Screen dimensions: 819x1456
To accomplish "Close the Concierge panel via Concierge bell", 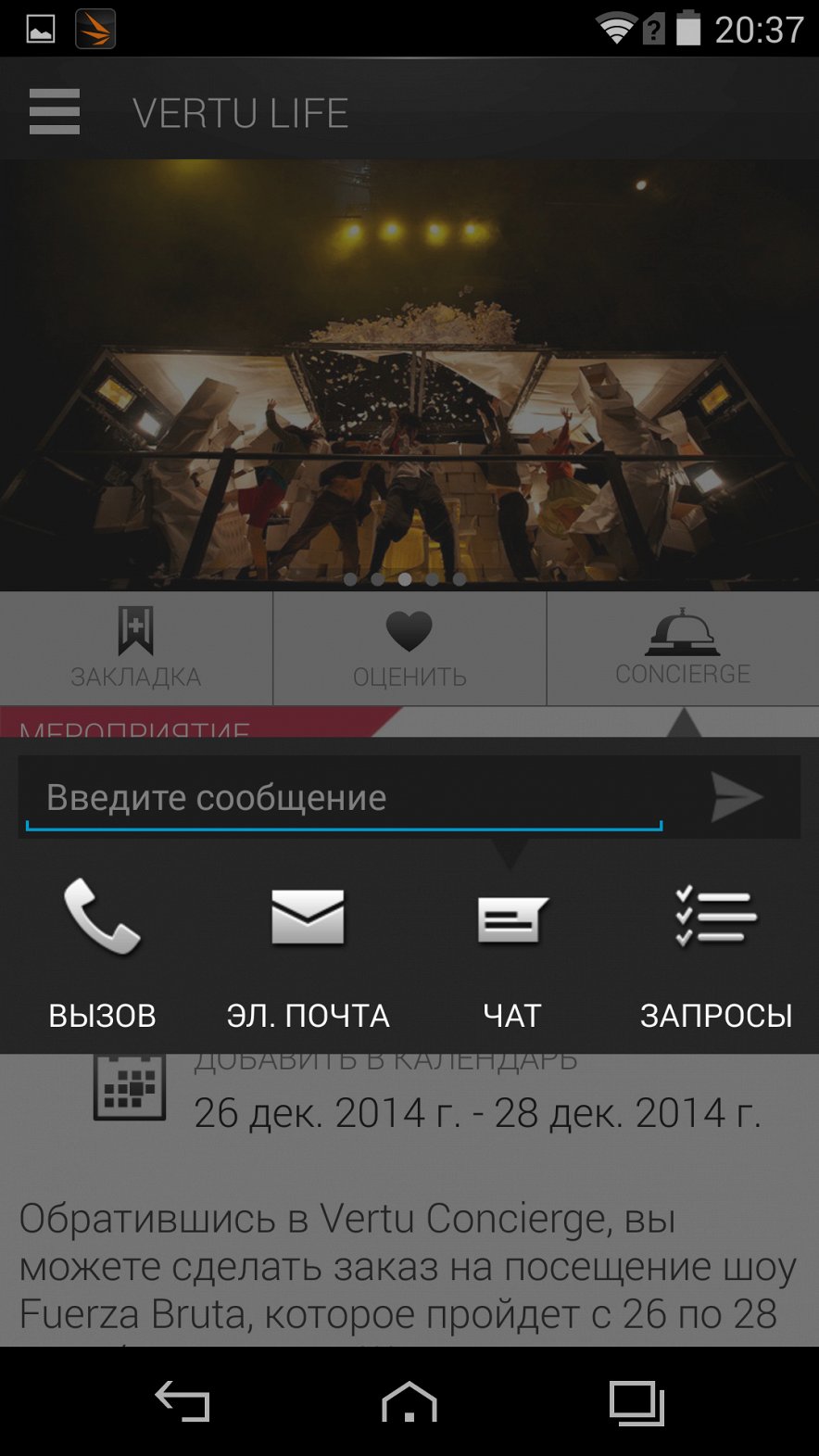I will click(683, 646).
